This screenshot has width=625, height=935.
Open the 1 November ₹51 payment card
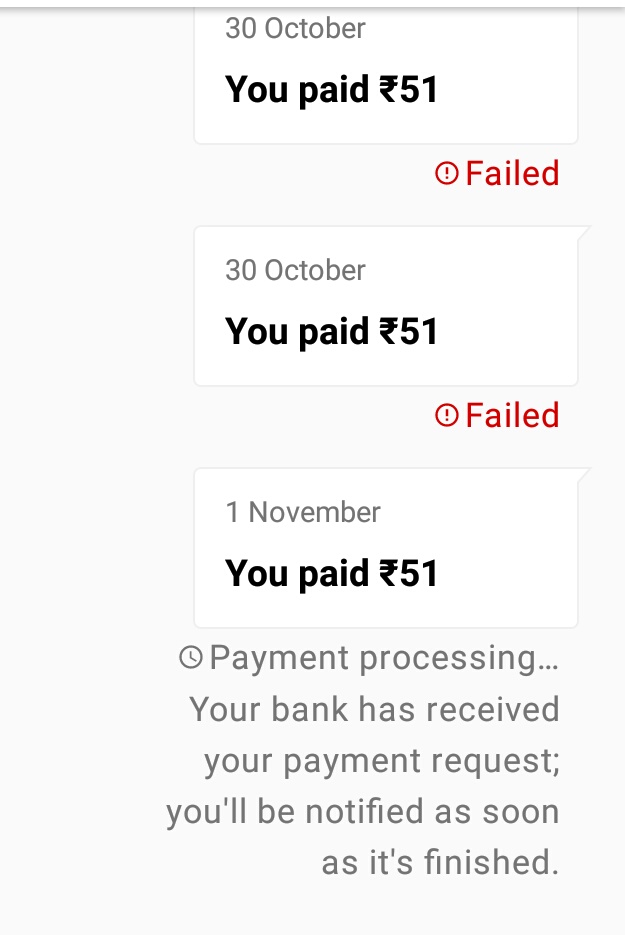click(385, 547)
